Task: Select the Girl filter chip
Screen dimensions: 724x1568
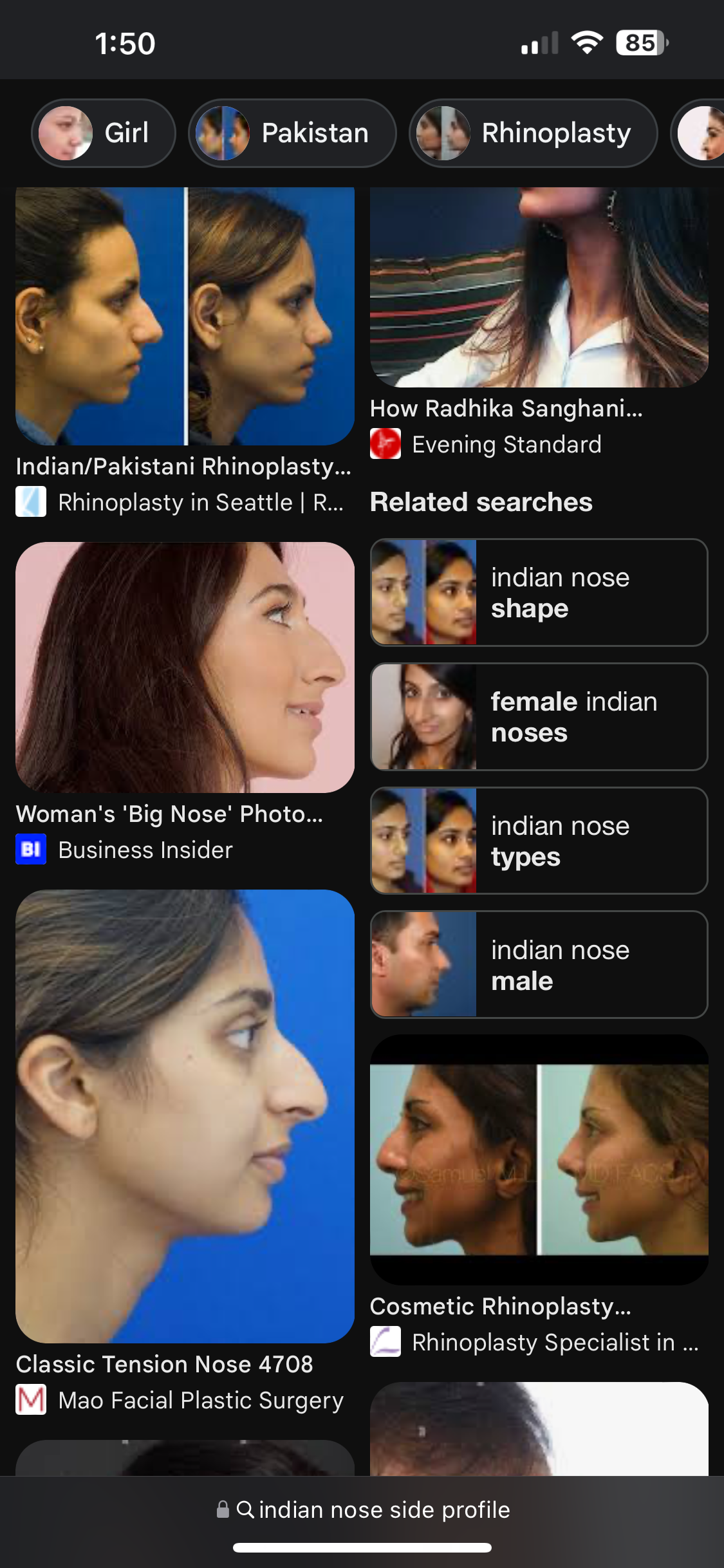Action: point(103,133)
